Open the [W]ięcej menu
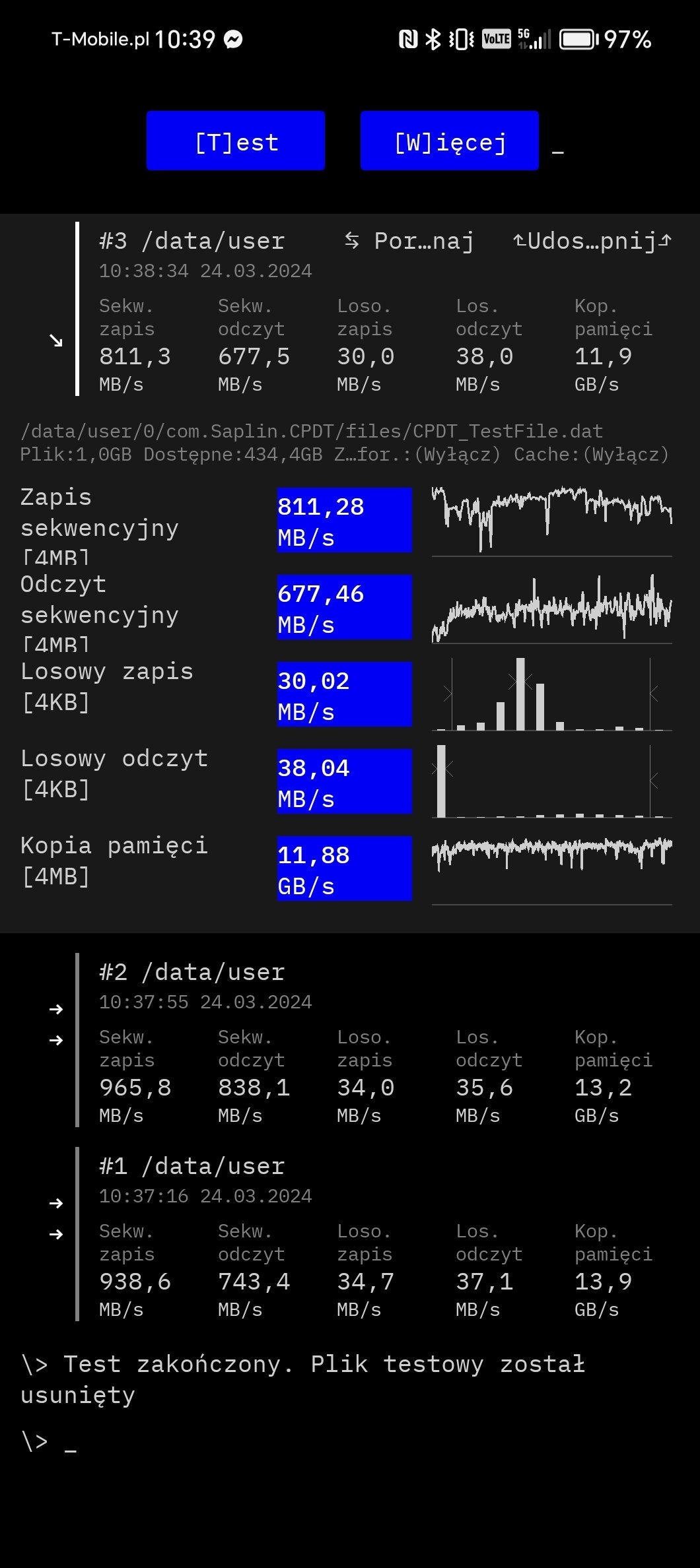This screenshot has height=1568, width=700. [450, 141]
